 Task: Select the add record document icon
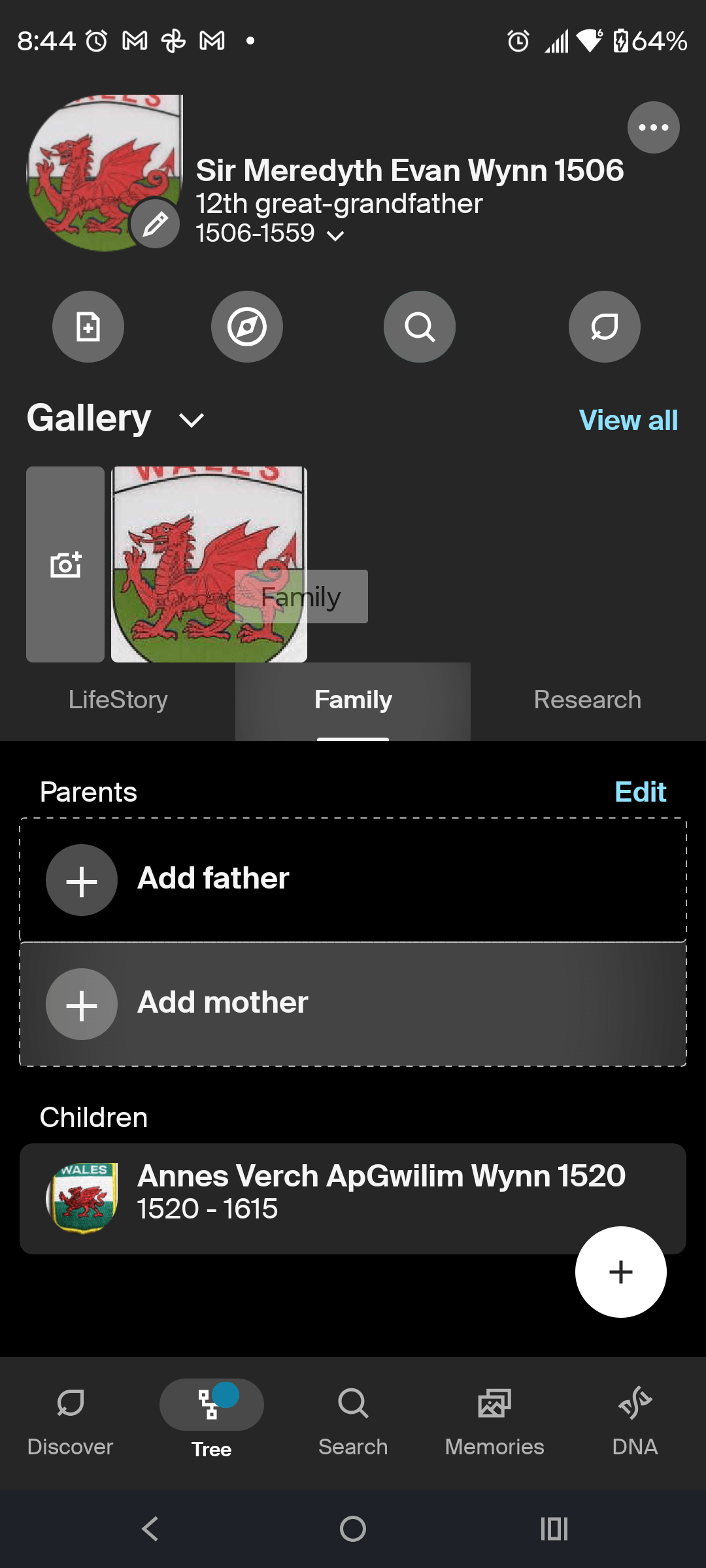pos(88,327)
